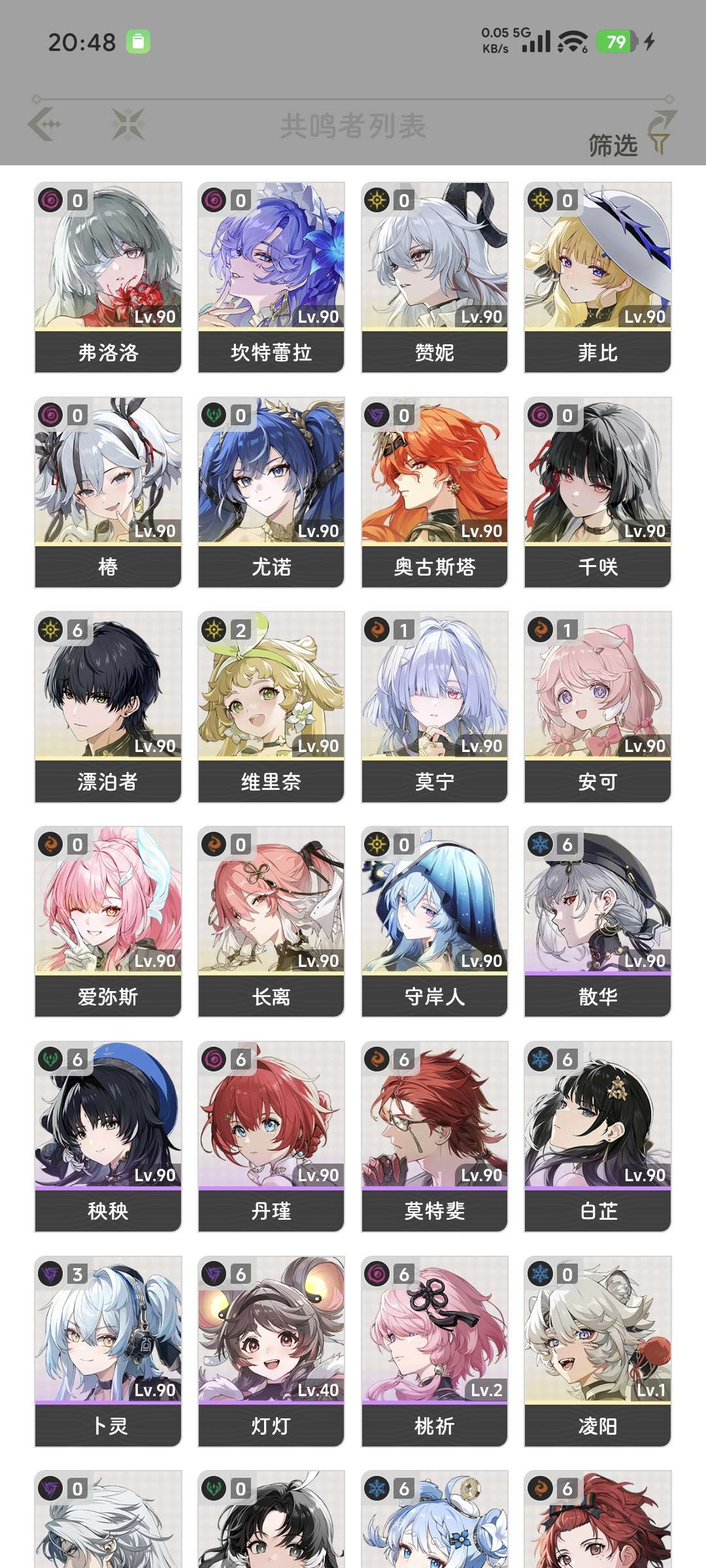706x1568 pixels.
Task: View the 散华 character card
Action: tap(597, 921)
